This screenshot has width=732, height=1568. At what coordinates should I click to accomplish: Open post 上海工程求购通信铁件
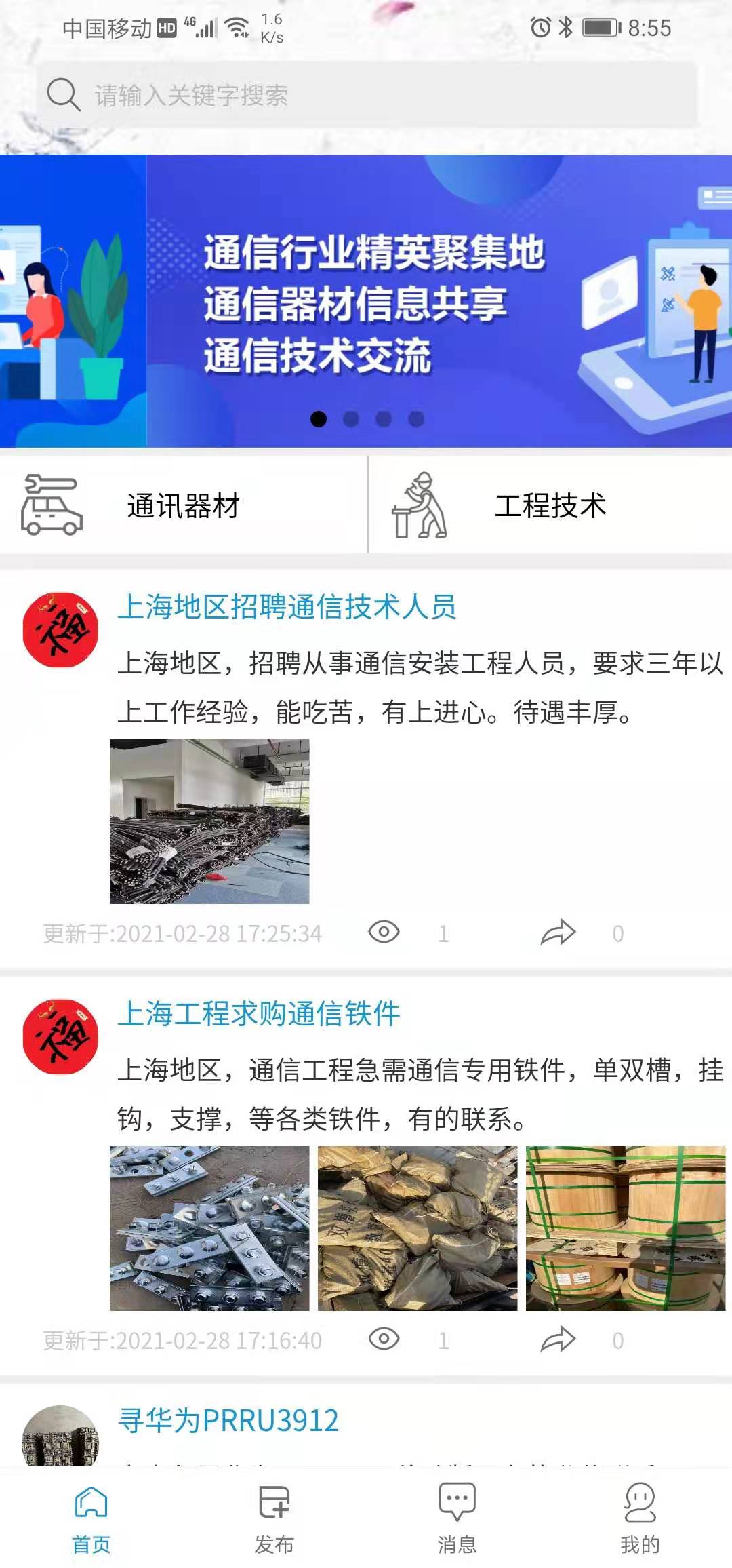[258, 1014]
